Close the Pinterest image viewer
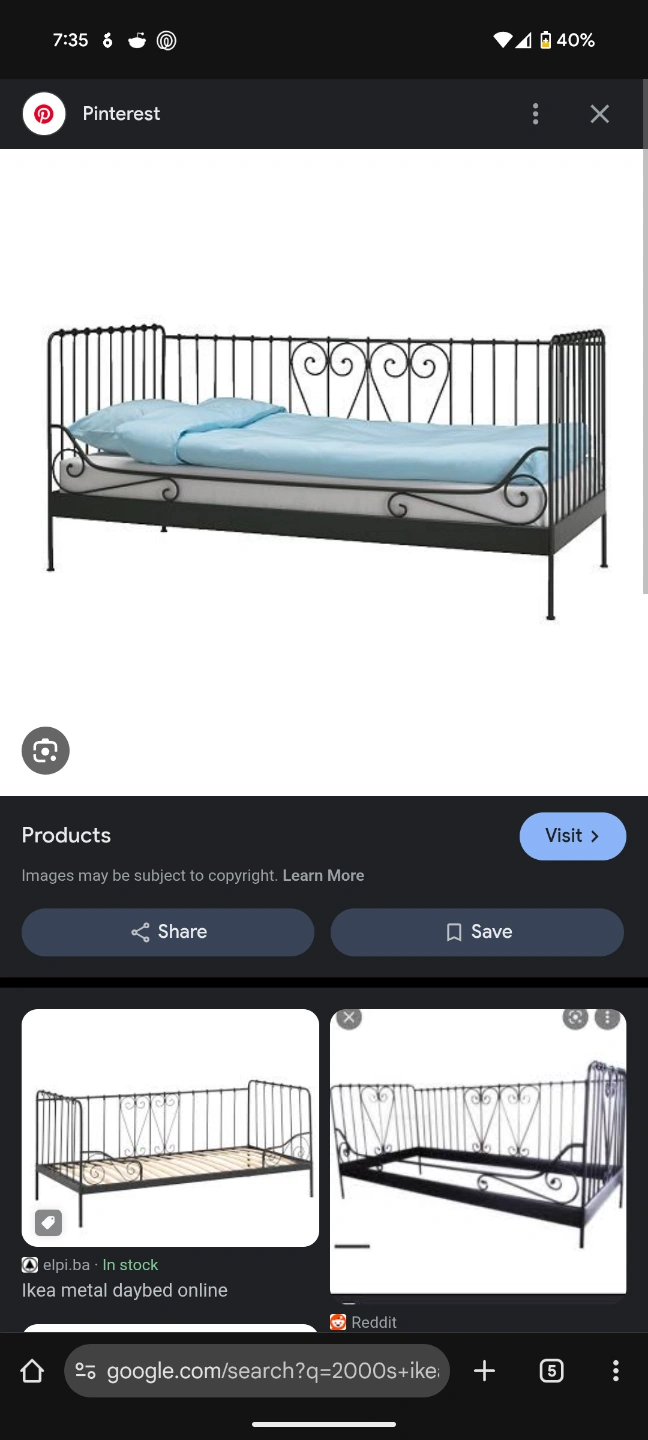Screen dimensions: 648x1440 point(599,114)
